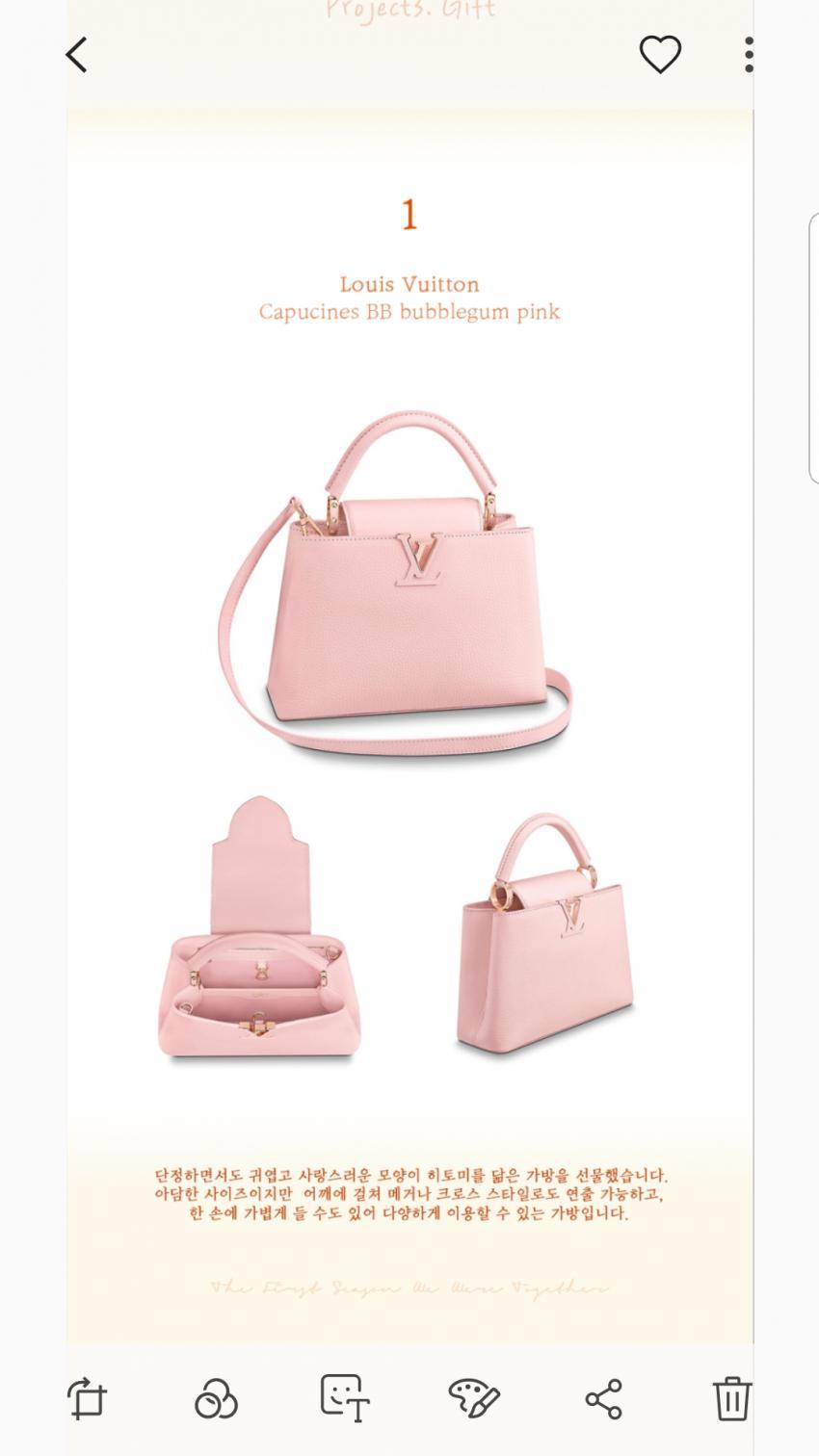
Task: Open the drawing palette tool
Action: (x=474, y=1397)
